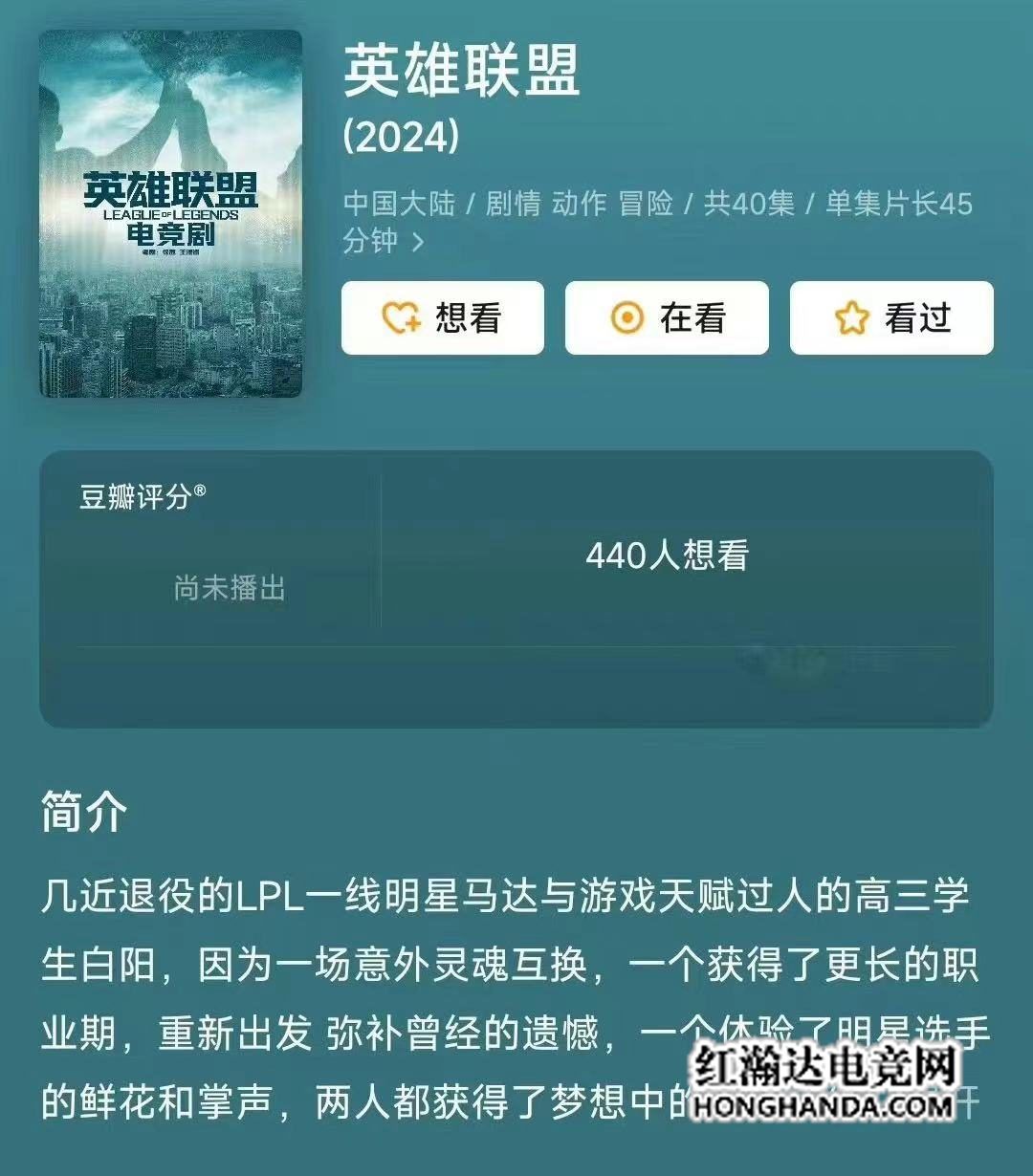Mark the series as 想看
This screenshot has width=1033, height=1176.
click(442, 317)
